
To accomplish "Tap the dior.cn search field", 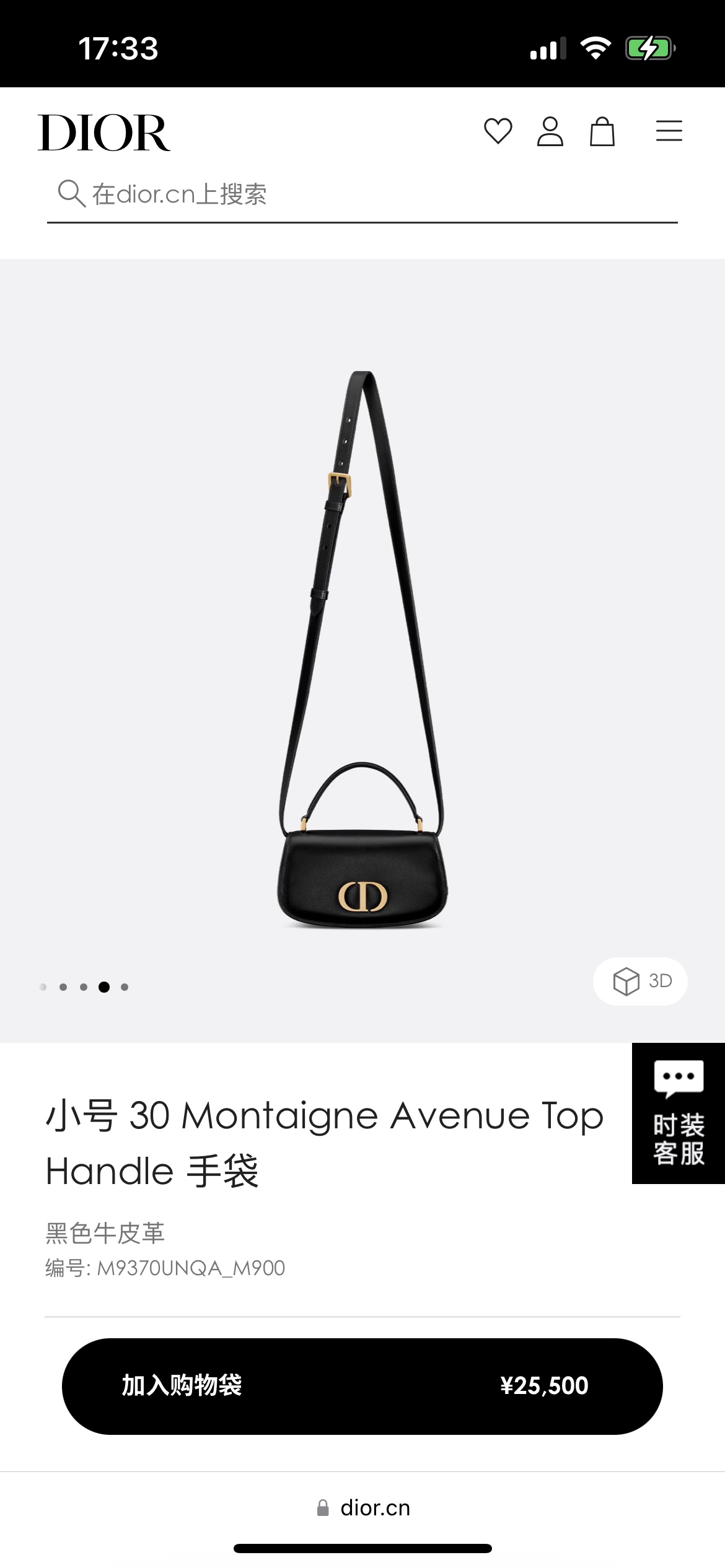I will pos(362,194).
